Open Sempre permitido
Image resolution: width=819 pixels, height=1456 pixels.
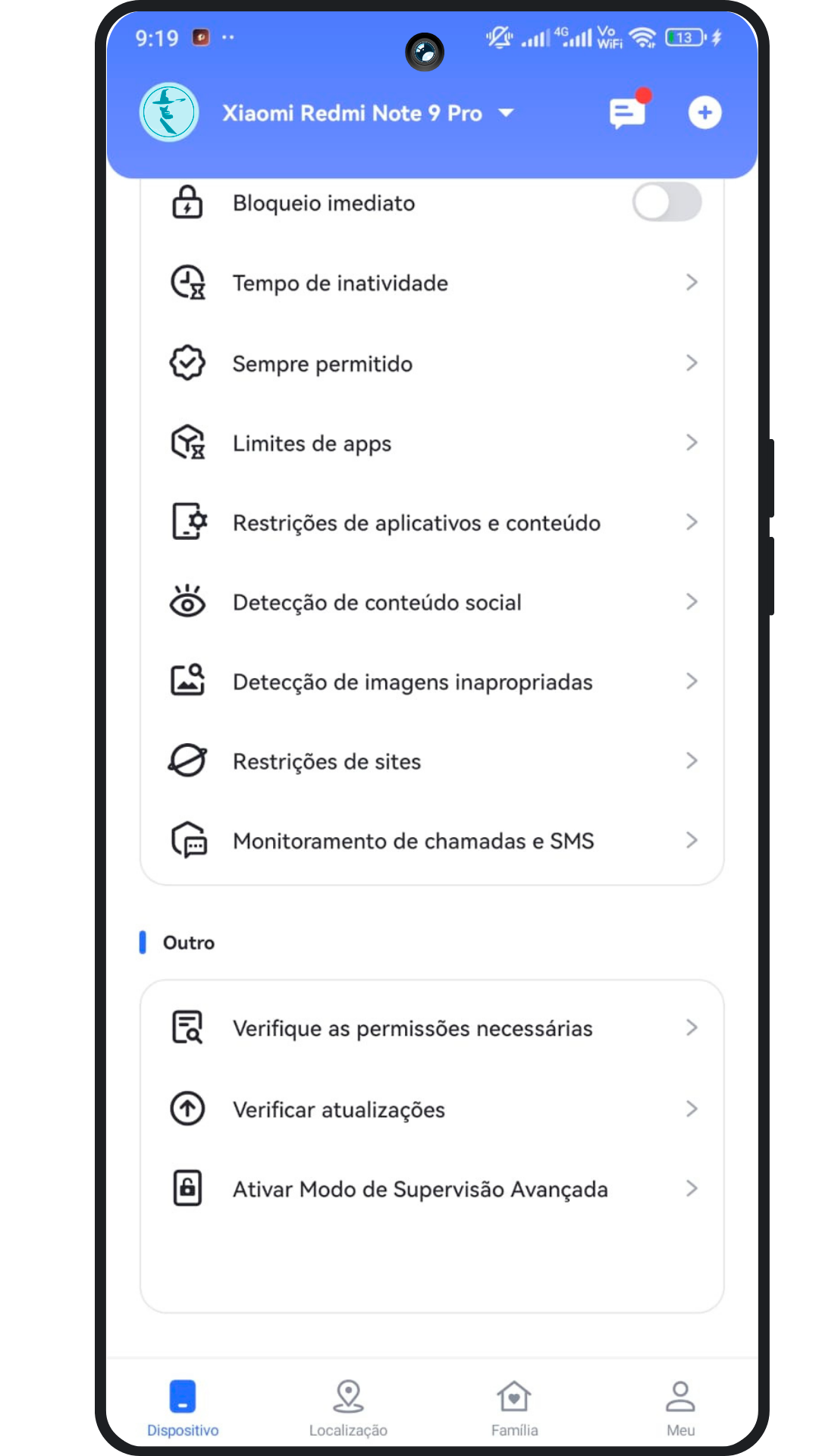[x=432, y=363]
